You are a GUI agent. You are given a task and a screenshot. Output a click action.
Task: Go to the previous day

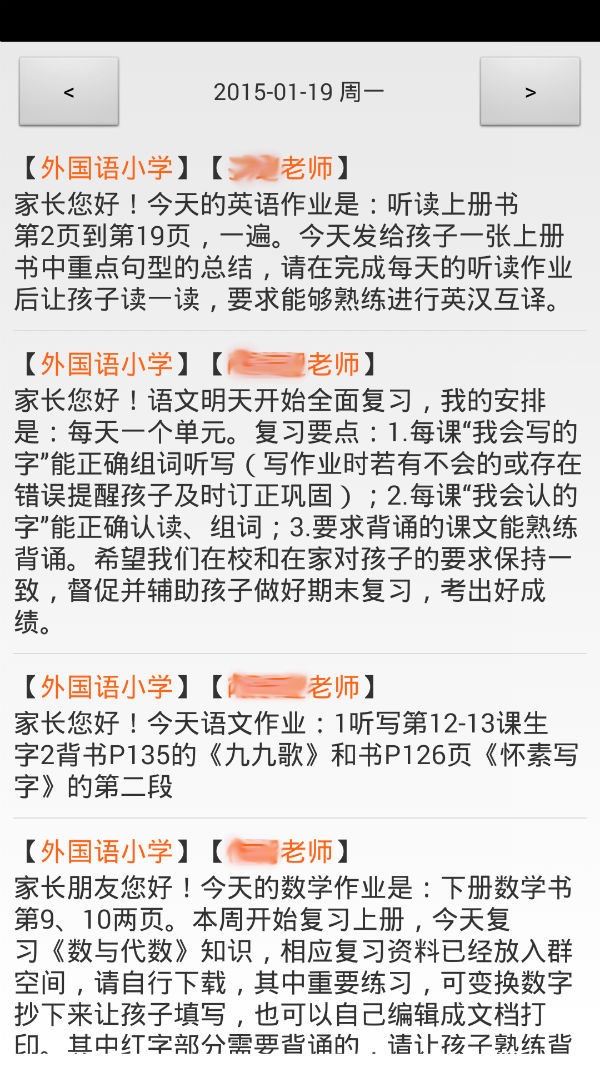pyautogui.click(x=69, y=92)
